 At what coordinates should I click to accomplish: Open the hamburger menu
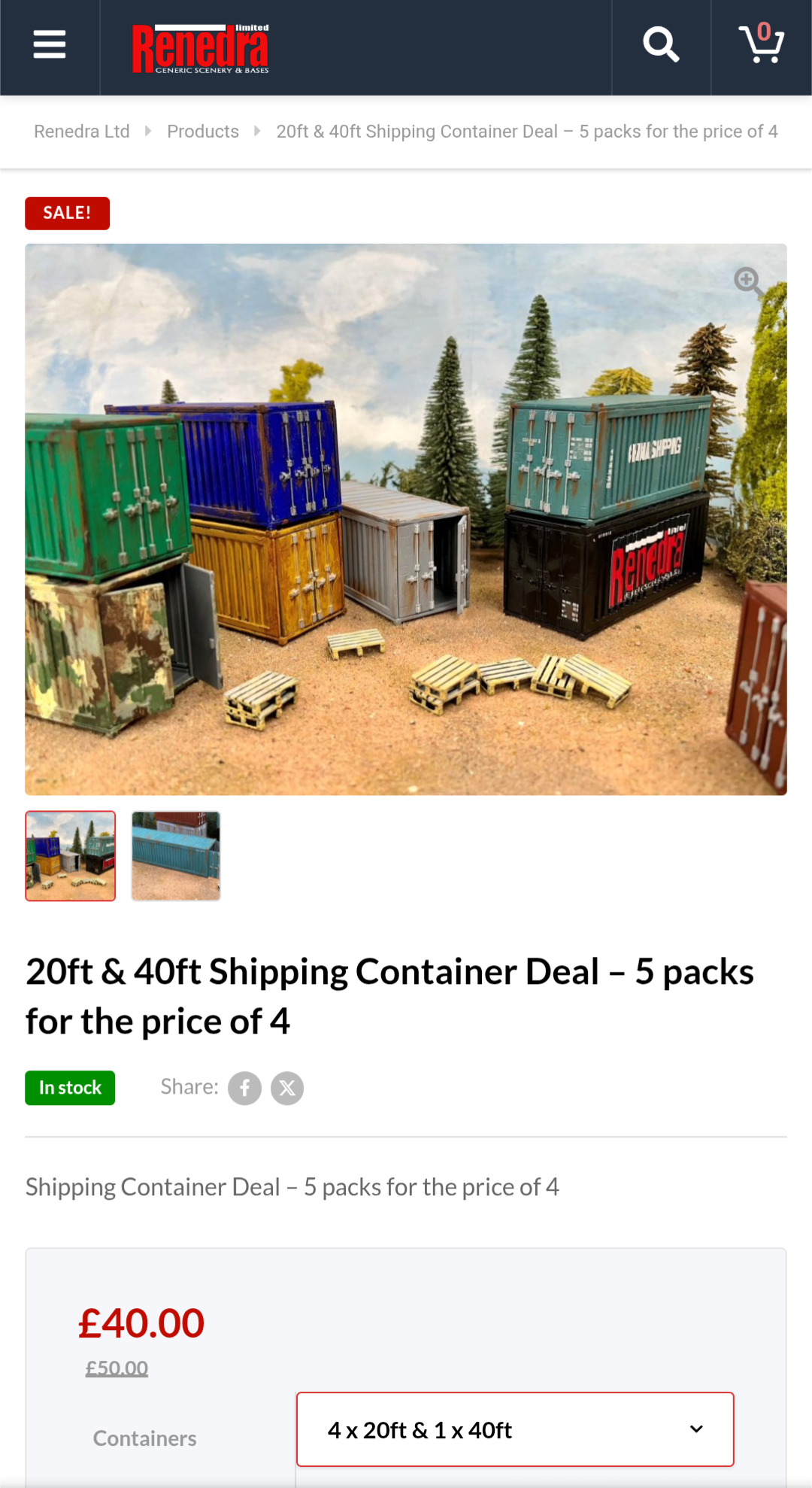tap(50, 44)
